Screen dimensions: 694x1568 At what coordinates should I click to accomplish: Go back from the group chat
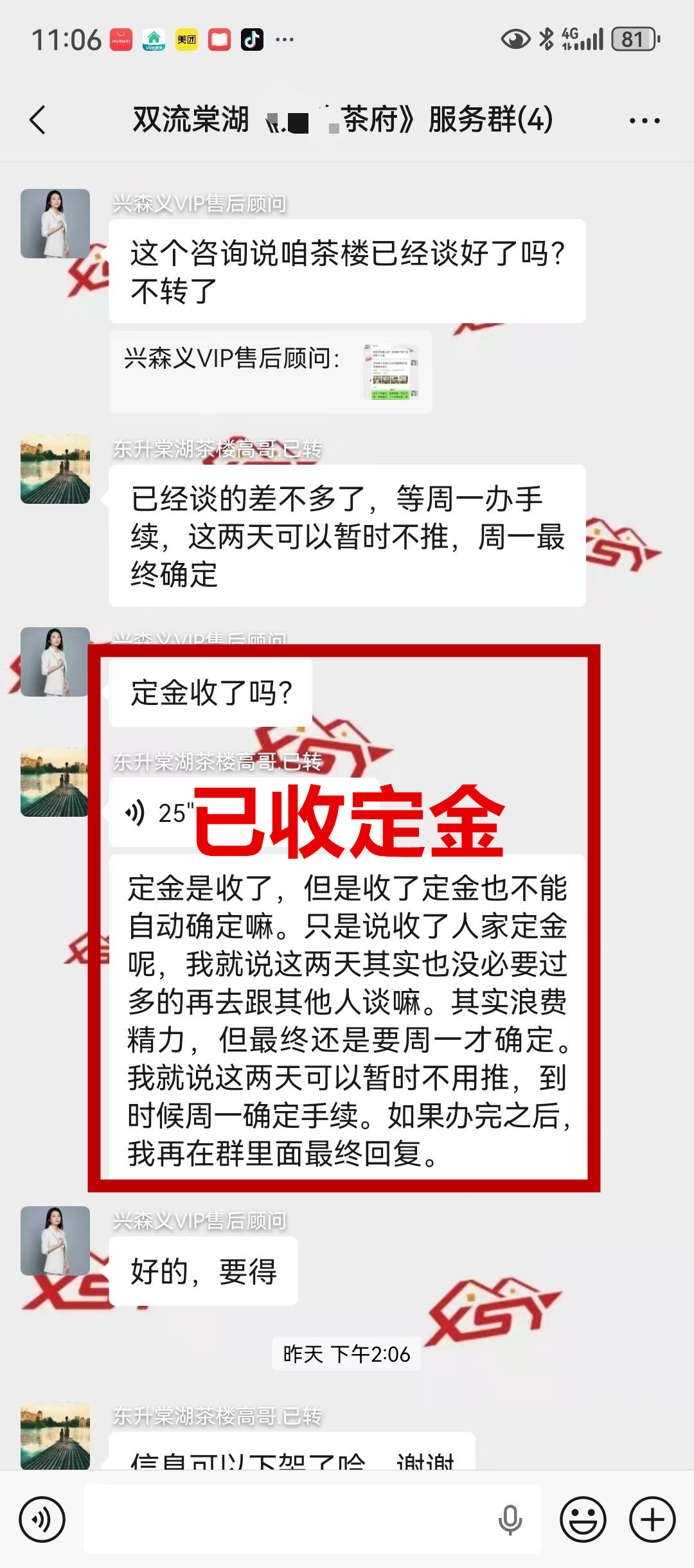point(38,120)
